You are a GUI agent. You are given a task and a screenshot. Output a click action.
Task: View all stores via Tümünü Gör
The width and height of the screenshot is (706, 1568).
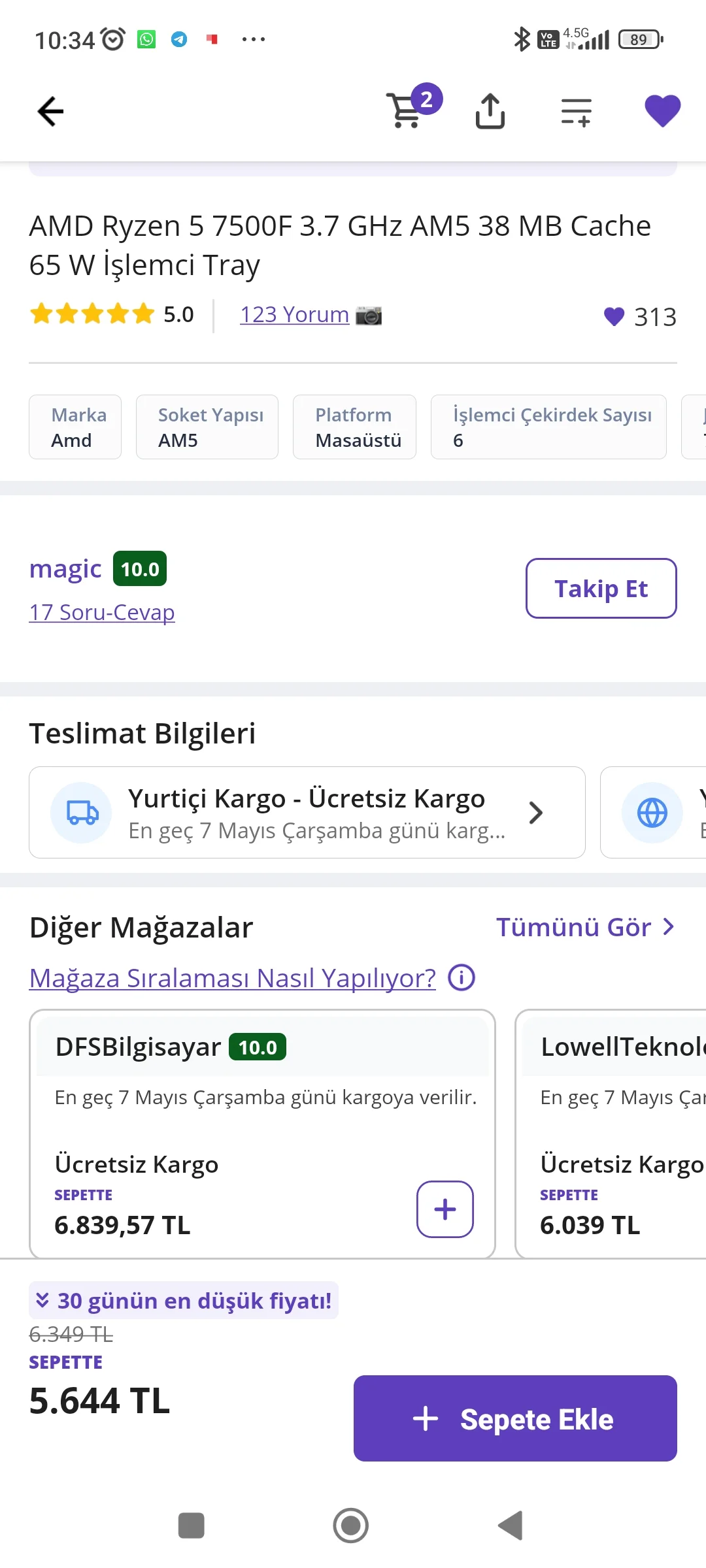point(584,928)
